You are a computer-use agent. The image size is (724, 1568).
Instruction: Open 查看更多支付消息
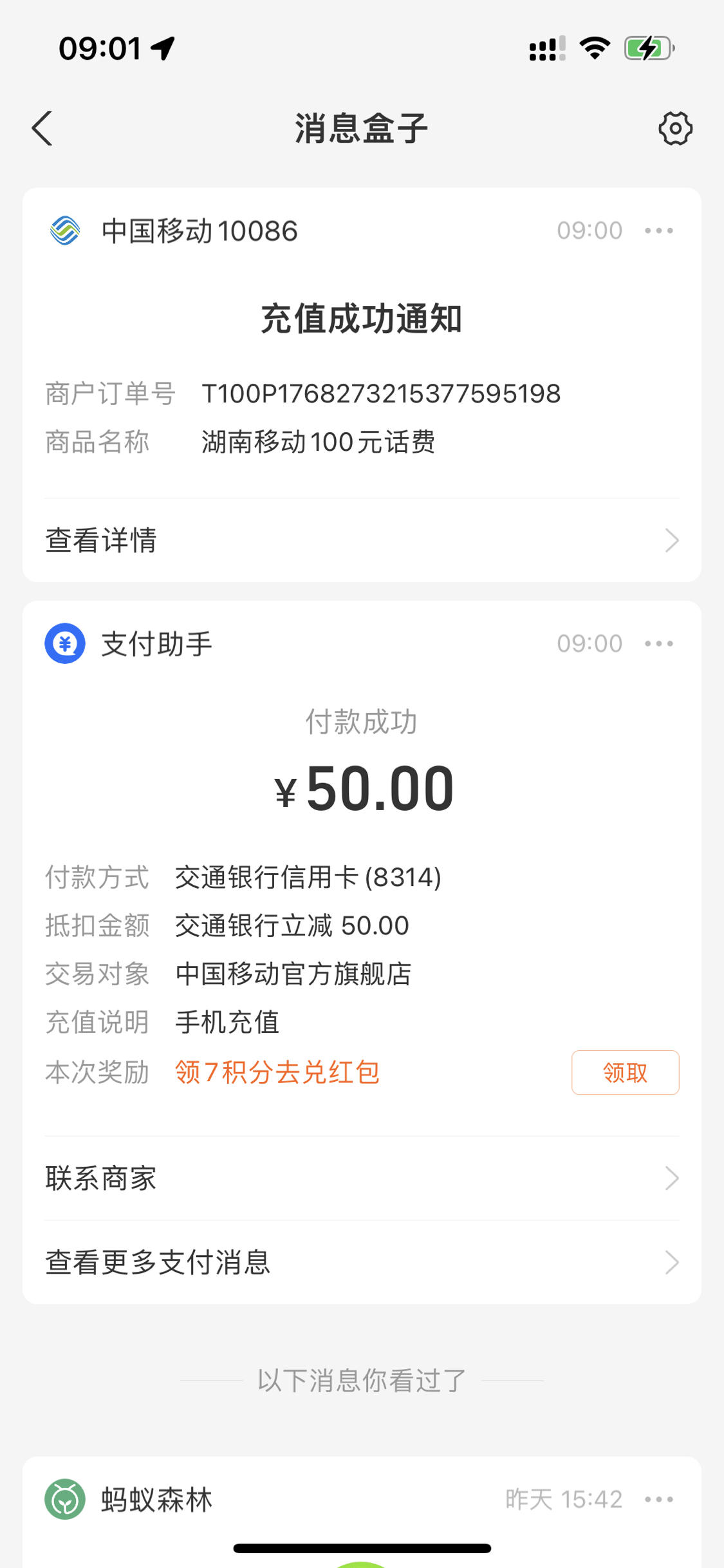point(362,1262)
